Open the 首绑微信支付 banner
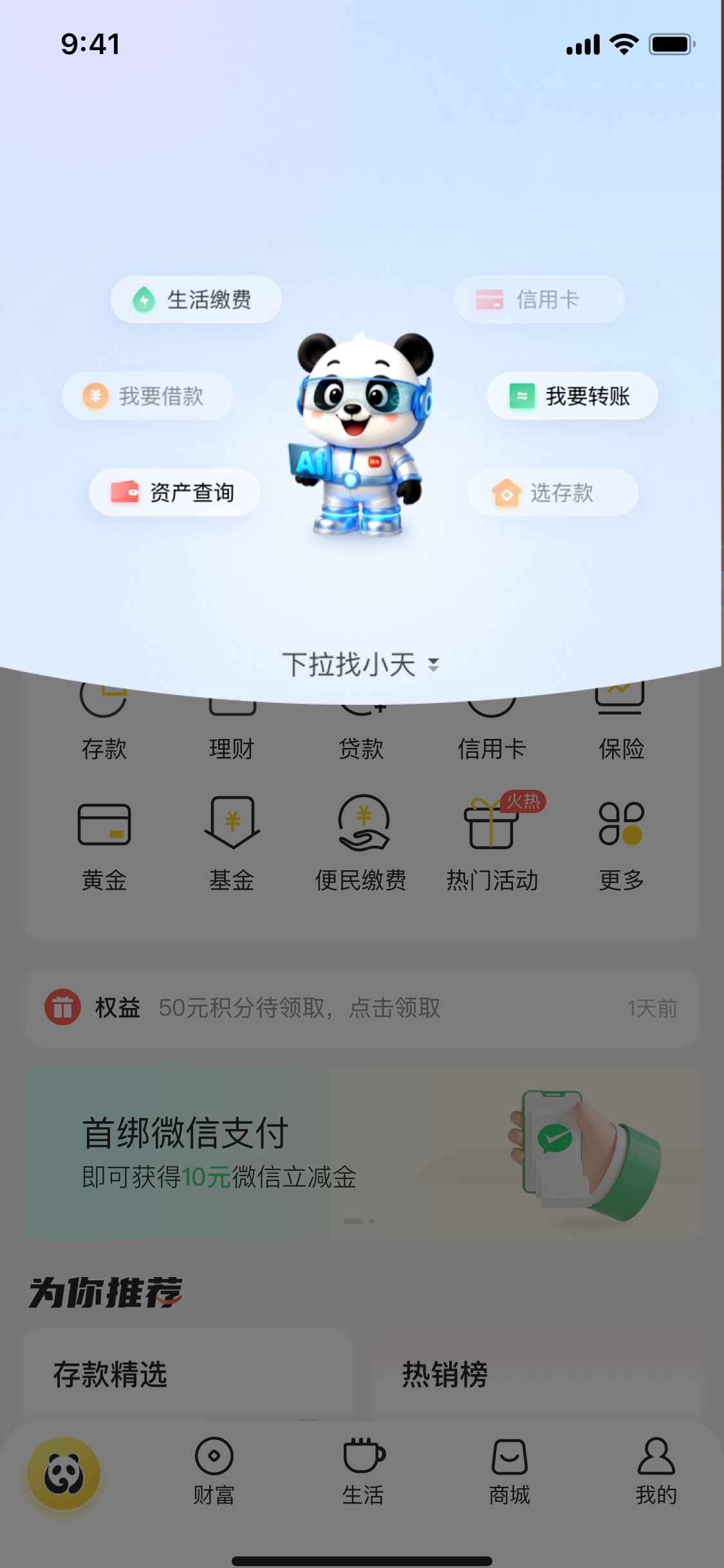The height and width of the screenshot is (1568, 724). click(x=362, y=1152)
